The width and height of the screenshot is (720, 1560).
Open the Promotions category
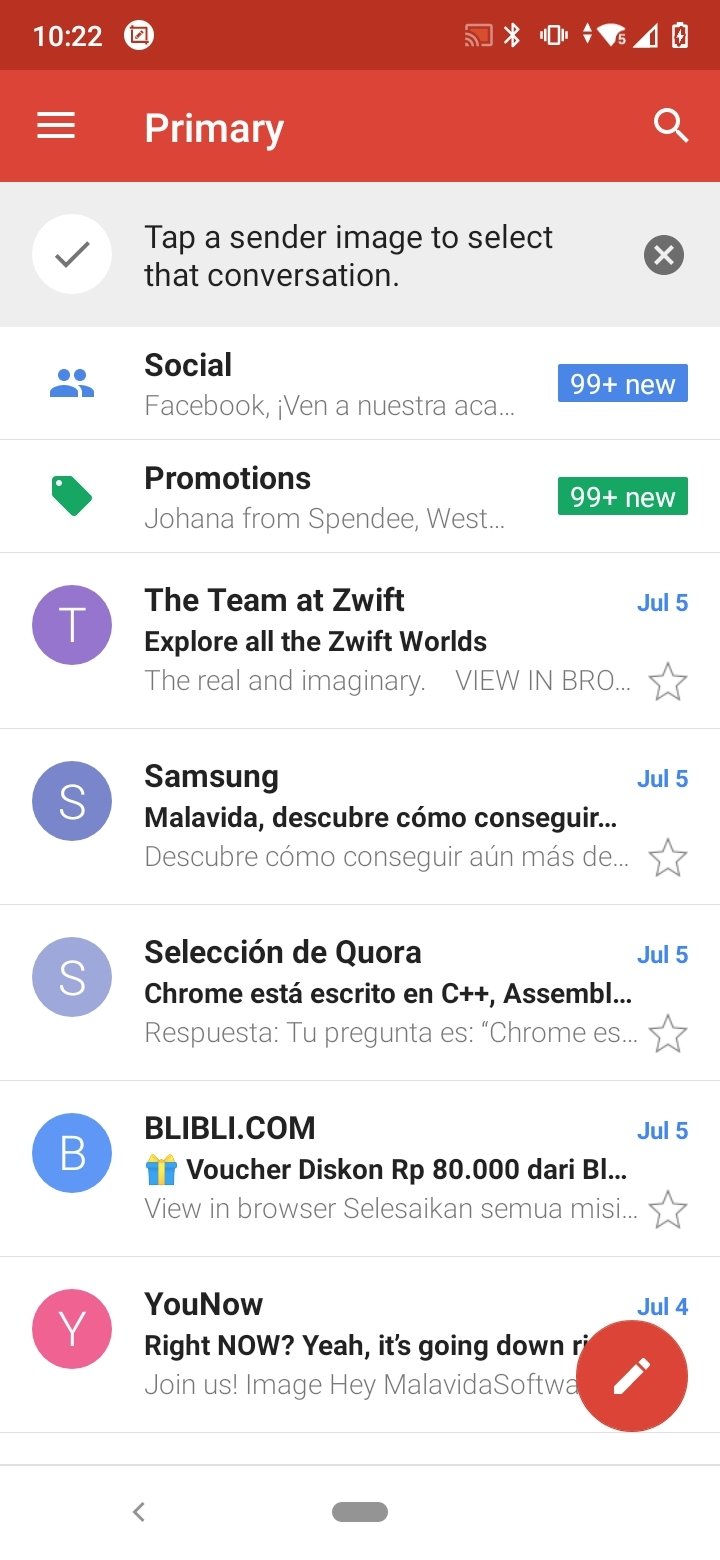(360, 496)
